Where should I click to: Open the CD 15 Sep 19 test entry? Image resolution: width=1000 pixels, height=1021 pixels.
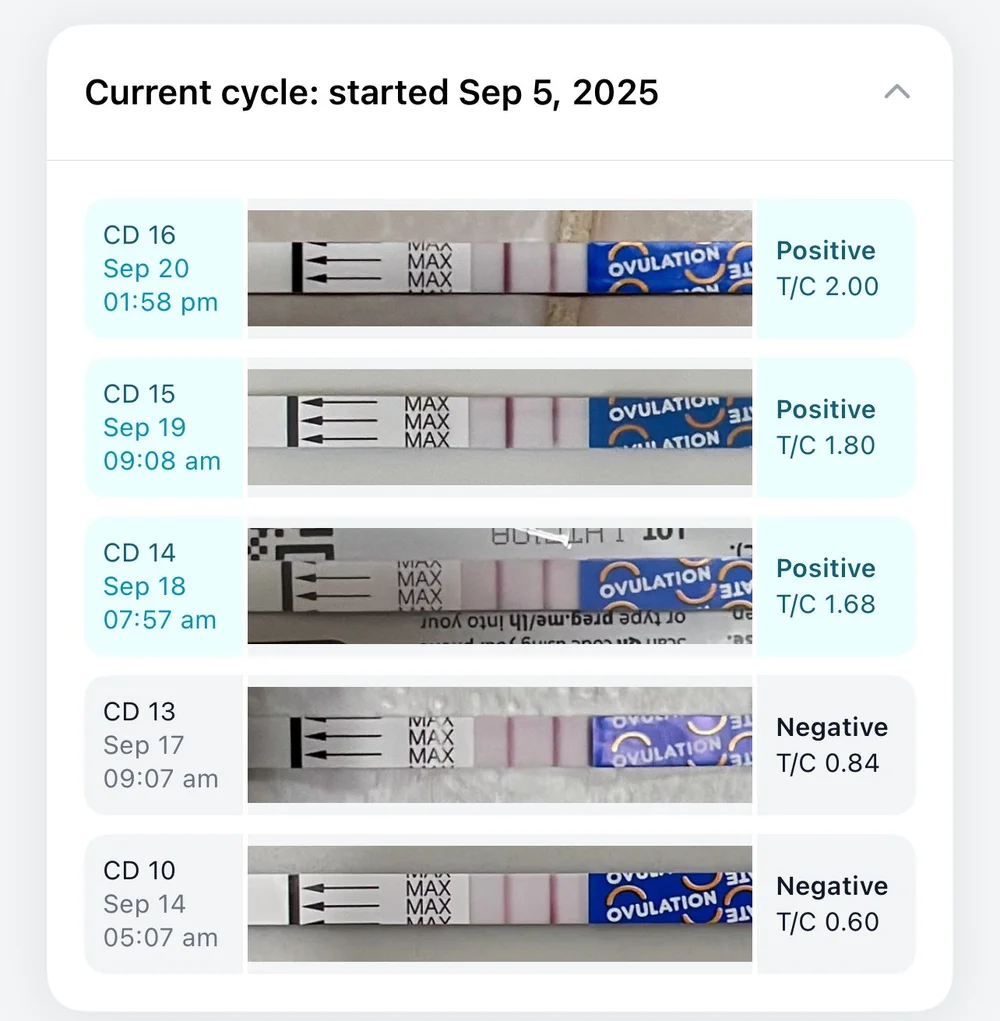pyautogui.click(x=499, y=427)
